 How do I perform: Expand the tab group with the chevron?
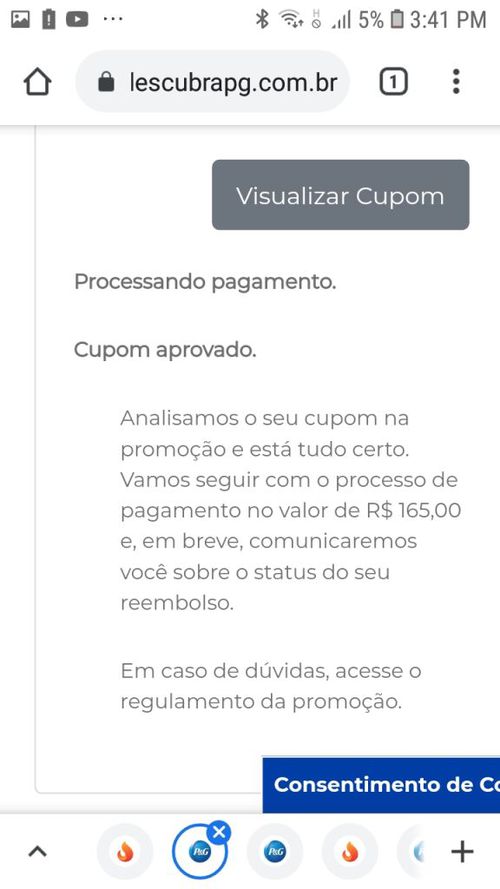[37, 851]
